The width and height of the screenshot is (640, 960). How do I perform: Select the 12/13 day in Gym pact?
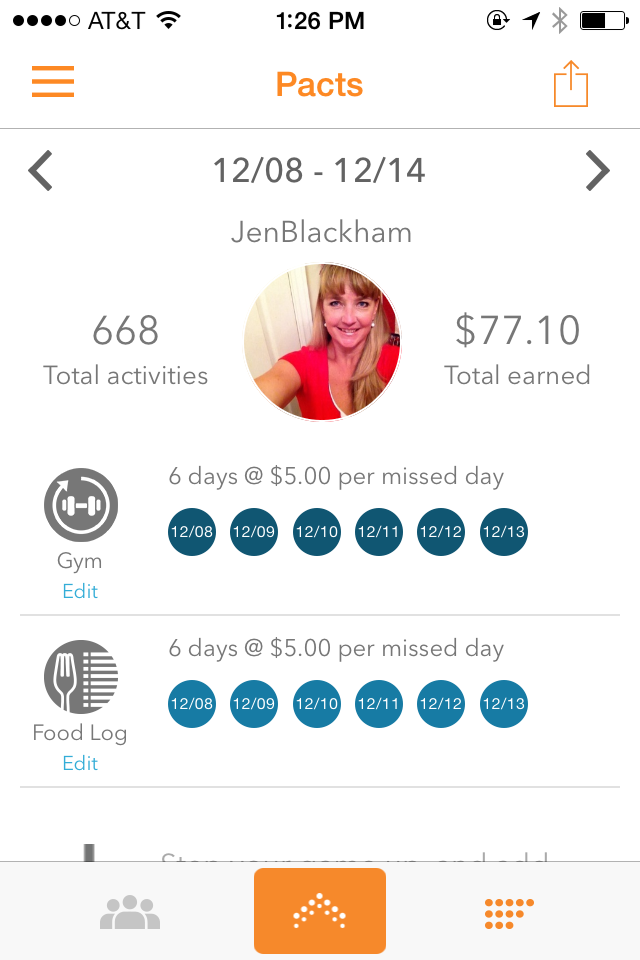click(503, 532)
